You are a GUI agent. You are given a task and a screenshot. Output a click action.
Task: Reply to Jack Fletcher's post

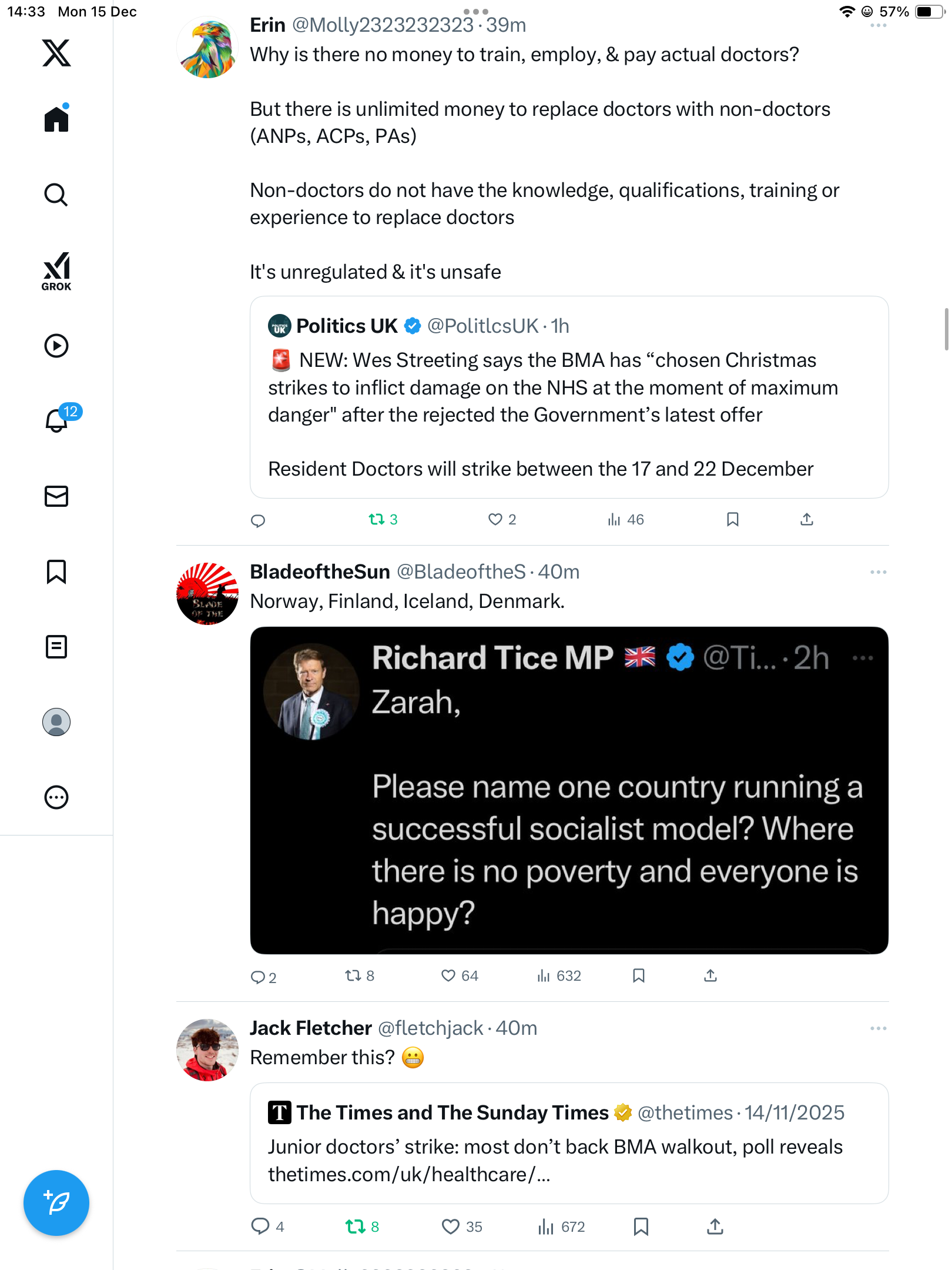click(x=260, y=1226)
